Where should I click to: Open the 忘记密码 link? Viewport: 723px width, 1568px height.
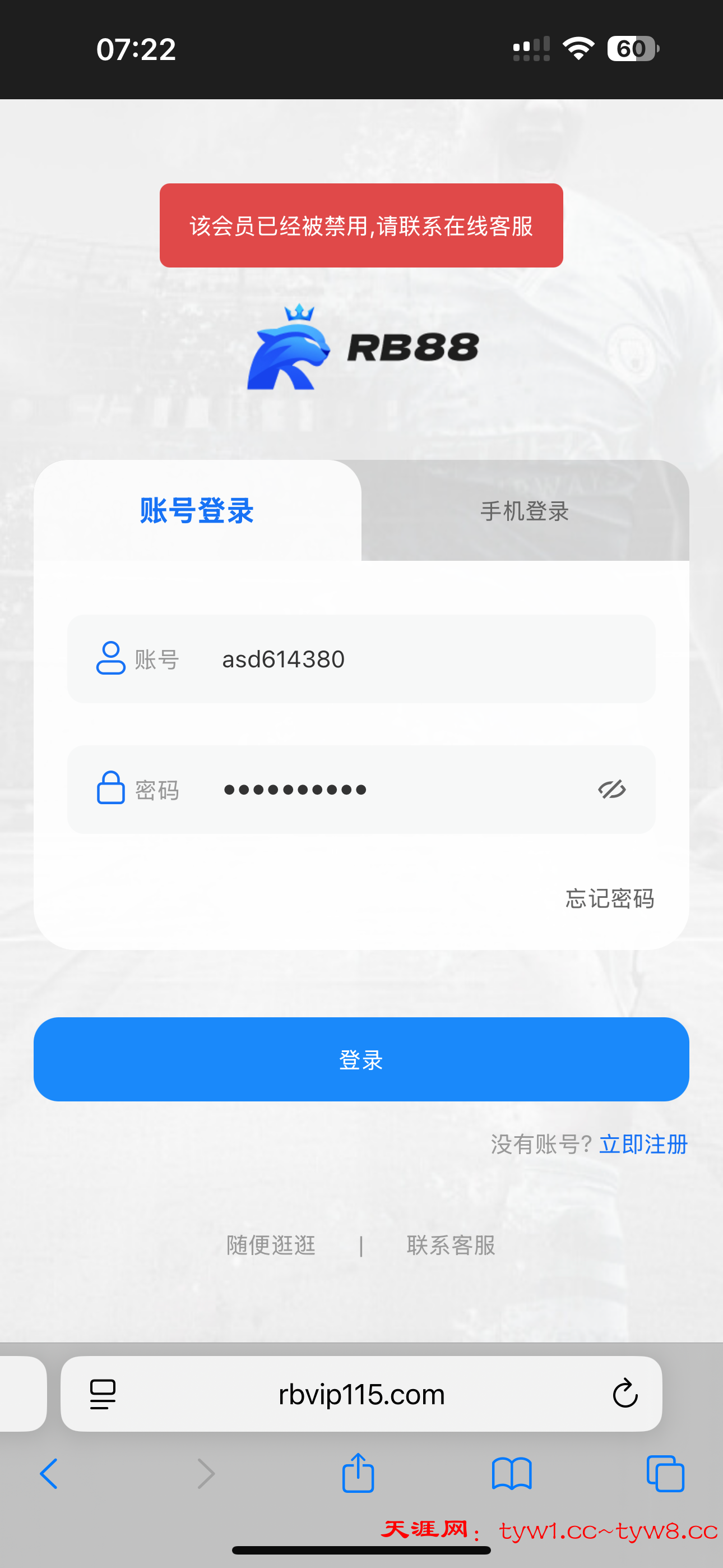click(x=610, y=898)
